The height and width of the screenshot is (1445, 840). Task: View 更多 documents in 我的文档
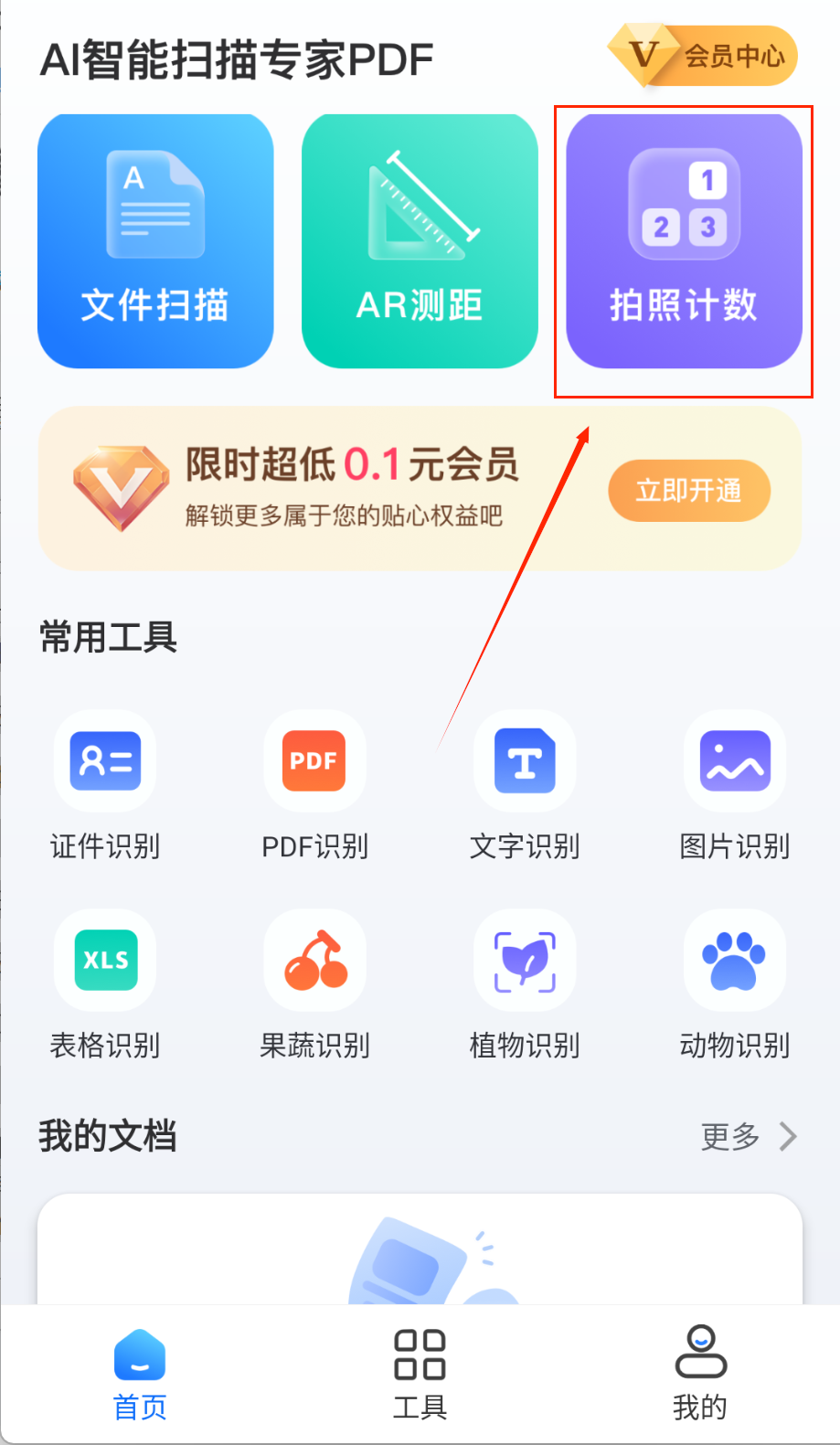click(748, 1136)
